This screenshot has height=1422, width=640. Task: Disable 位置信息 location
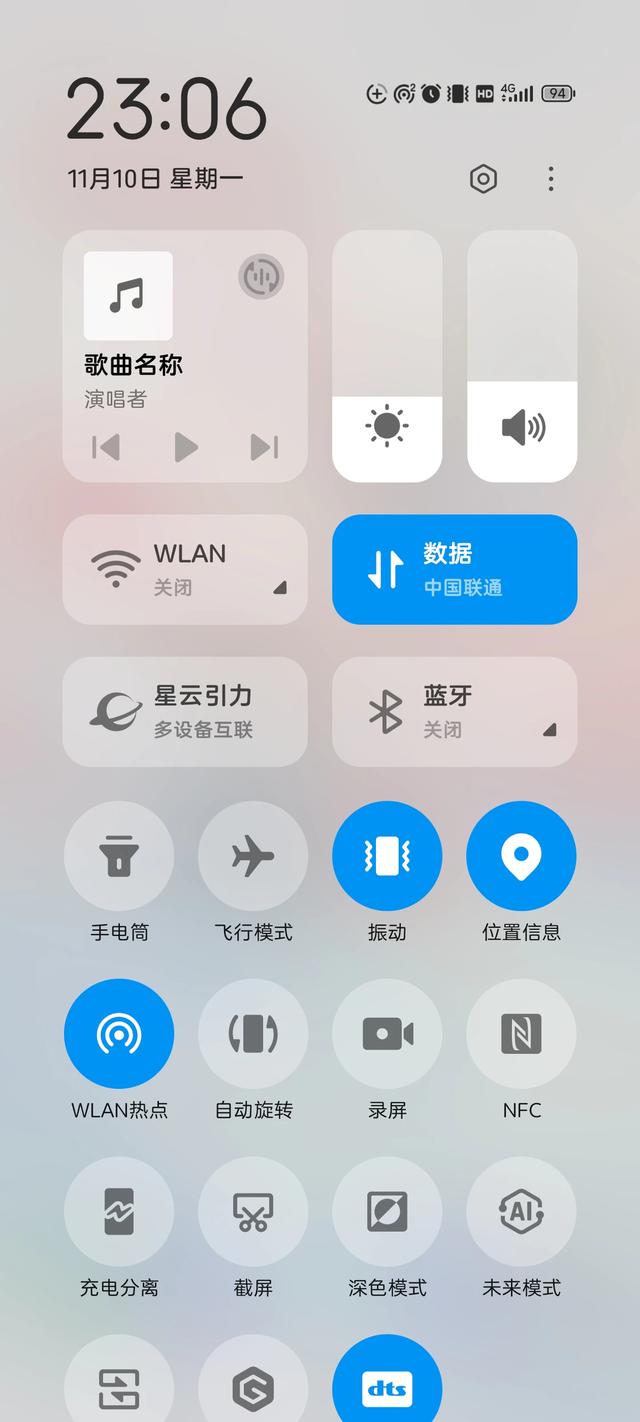point(521,856)
